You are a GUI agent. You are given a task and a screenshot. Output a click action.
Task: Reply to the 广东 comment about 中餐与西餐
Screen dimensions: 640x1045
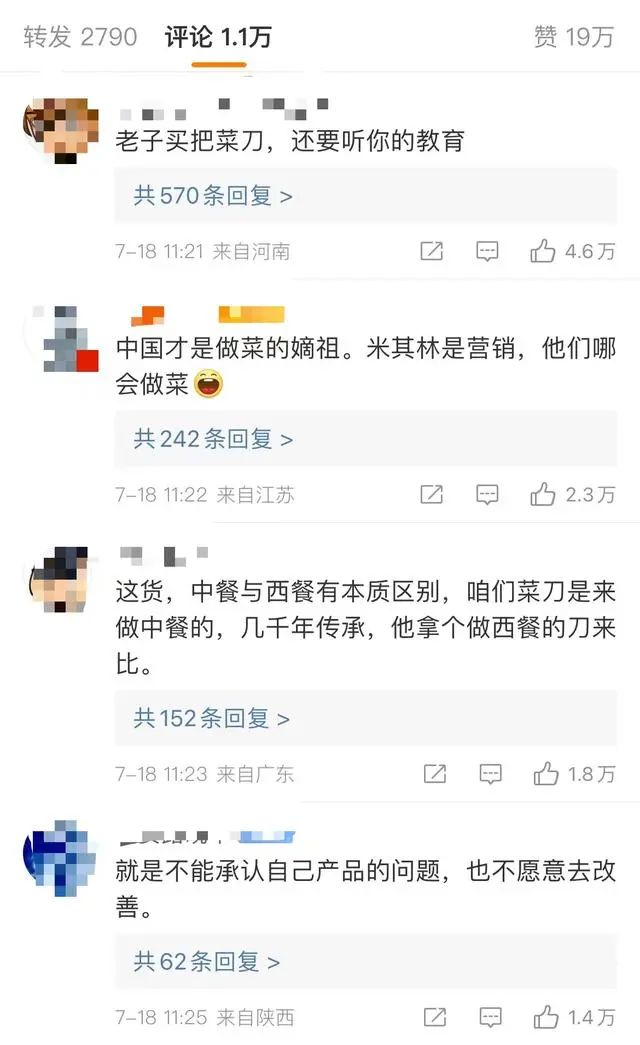[491, 774]
